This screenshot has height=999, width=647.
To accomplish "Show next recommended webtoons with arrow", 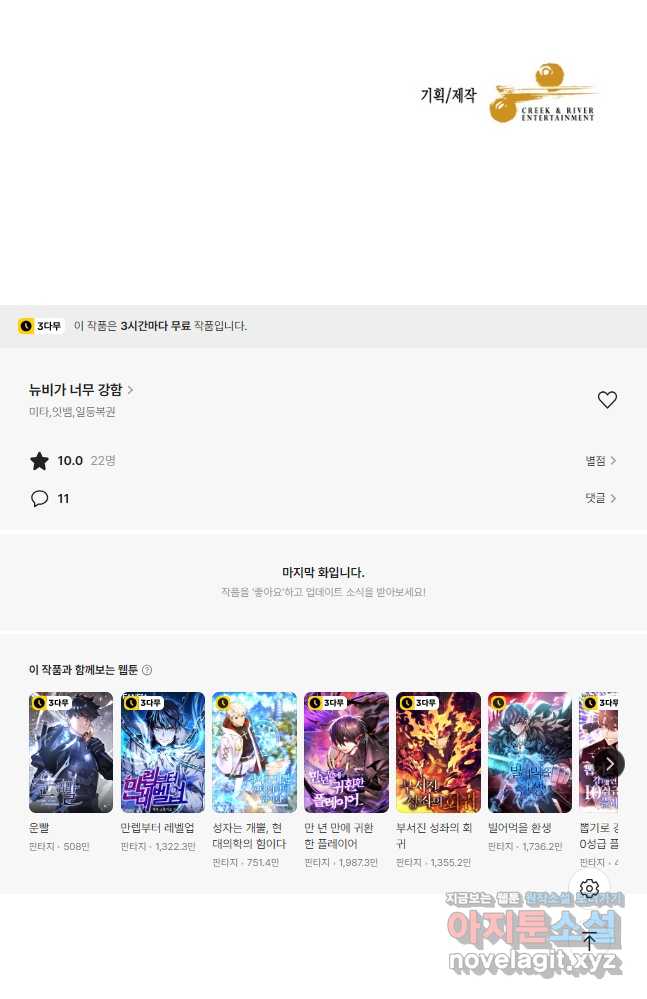I will click(609, 764).
